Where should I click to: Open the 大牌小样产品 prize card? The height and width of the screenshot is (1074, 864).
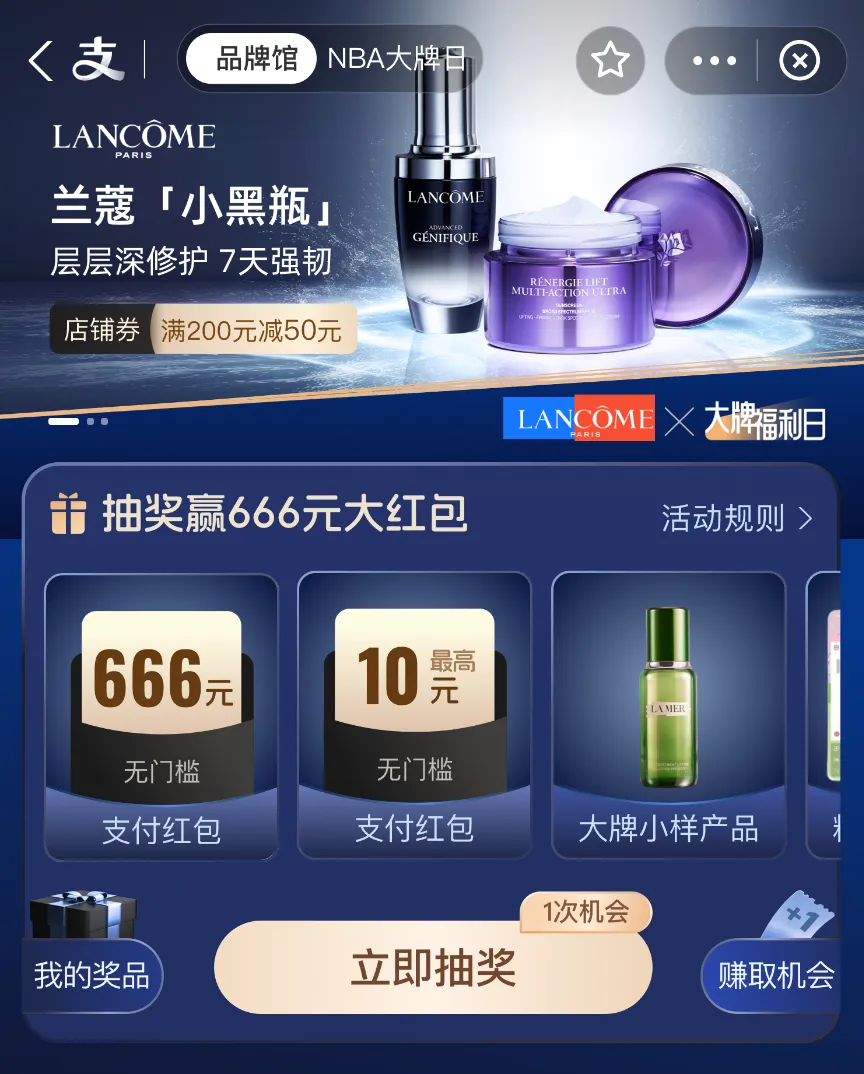668,715
